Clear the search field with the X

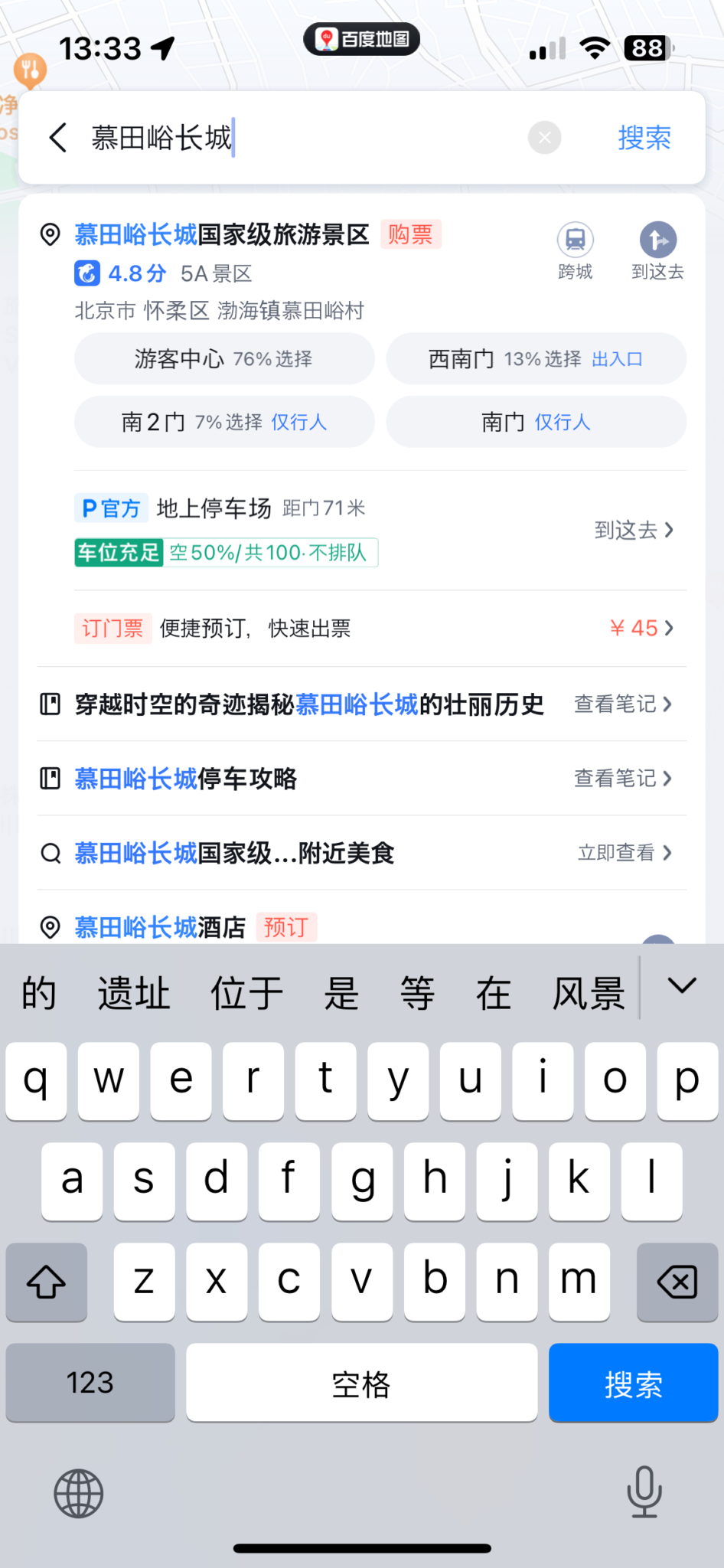pos(544,138)
